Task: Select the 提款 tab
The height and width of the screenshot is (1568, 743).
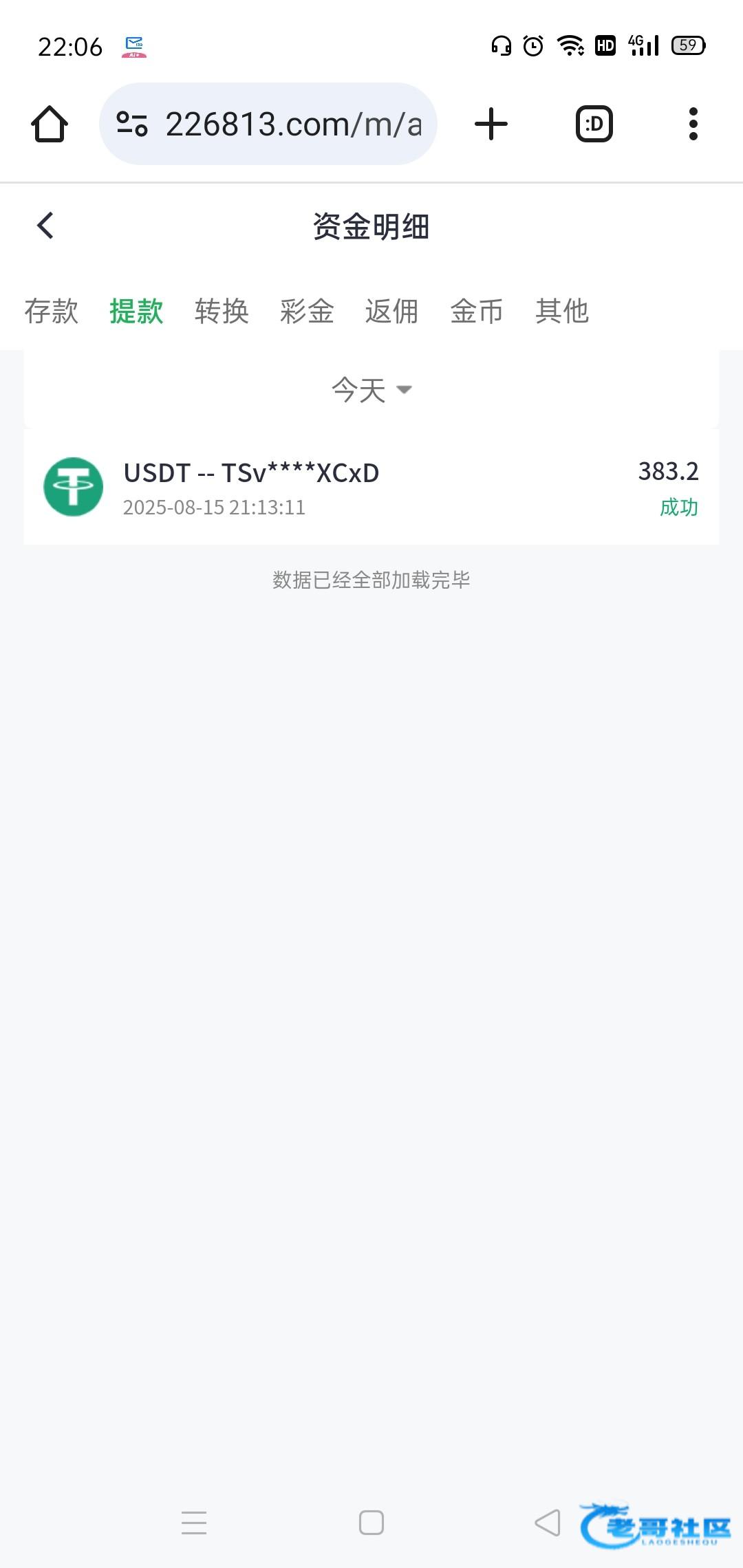Action: [136, 312]
